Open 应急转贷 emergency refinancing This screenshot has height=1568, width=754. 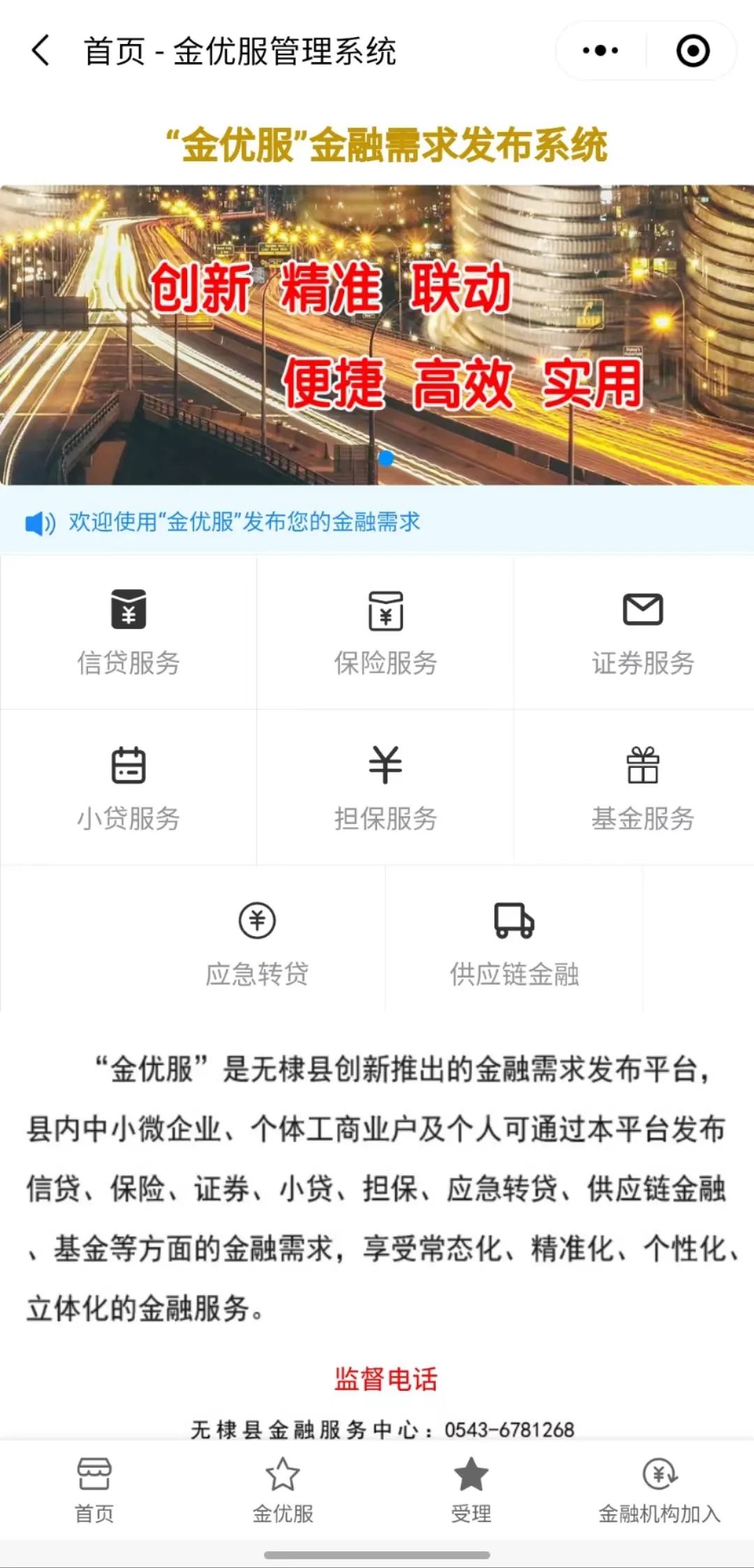257,942
